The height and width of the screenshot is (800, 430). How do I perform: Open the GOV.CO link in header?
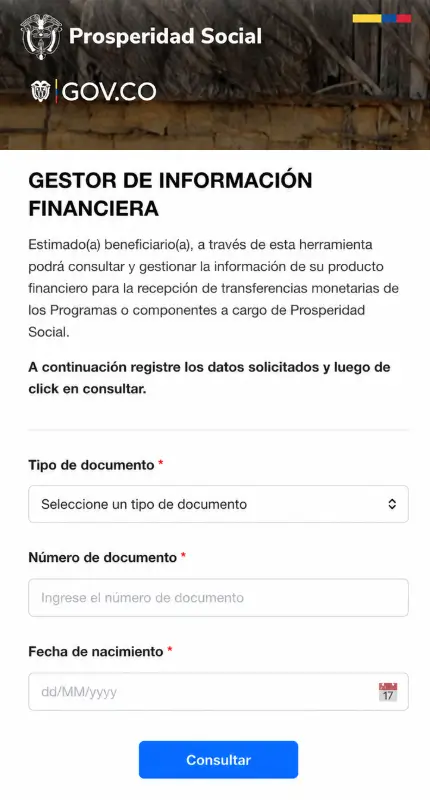point(93,91)
